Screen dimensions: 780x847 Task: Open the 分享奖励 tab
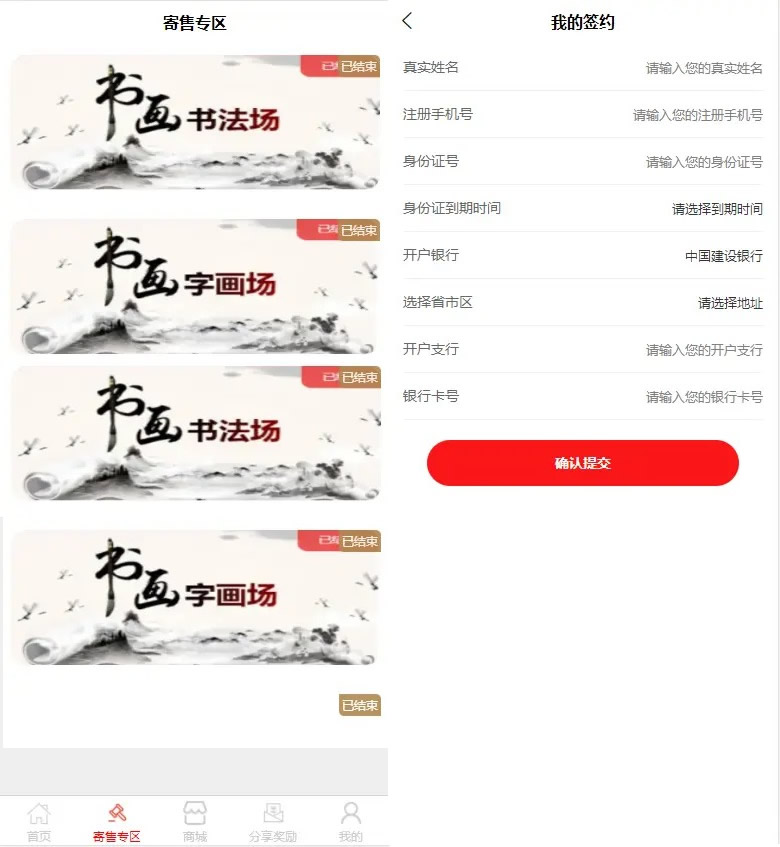[273, 822]
